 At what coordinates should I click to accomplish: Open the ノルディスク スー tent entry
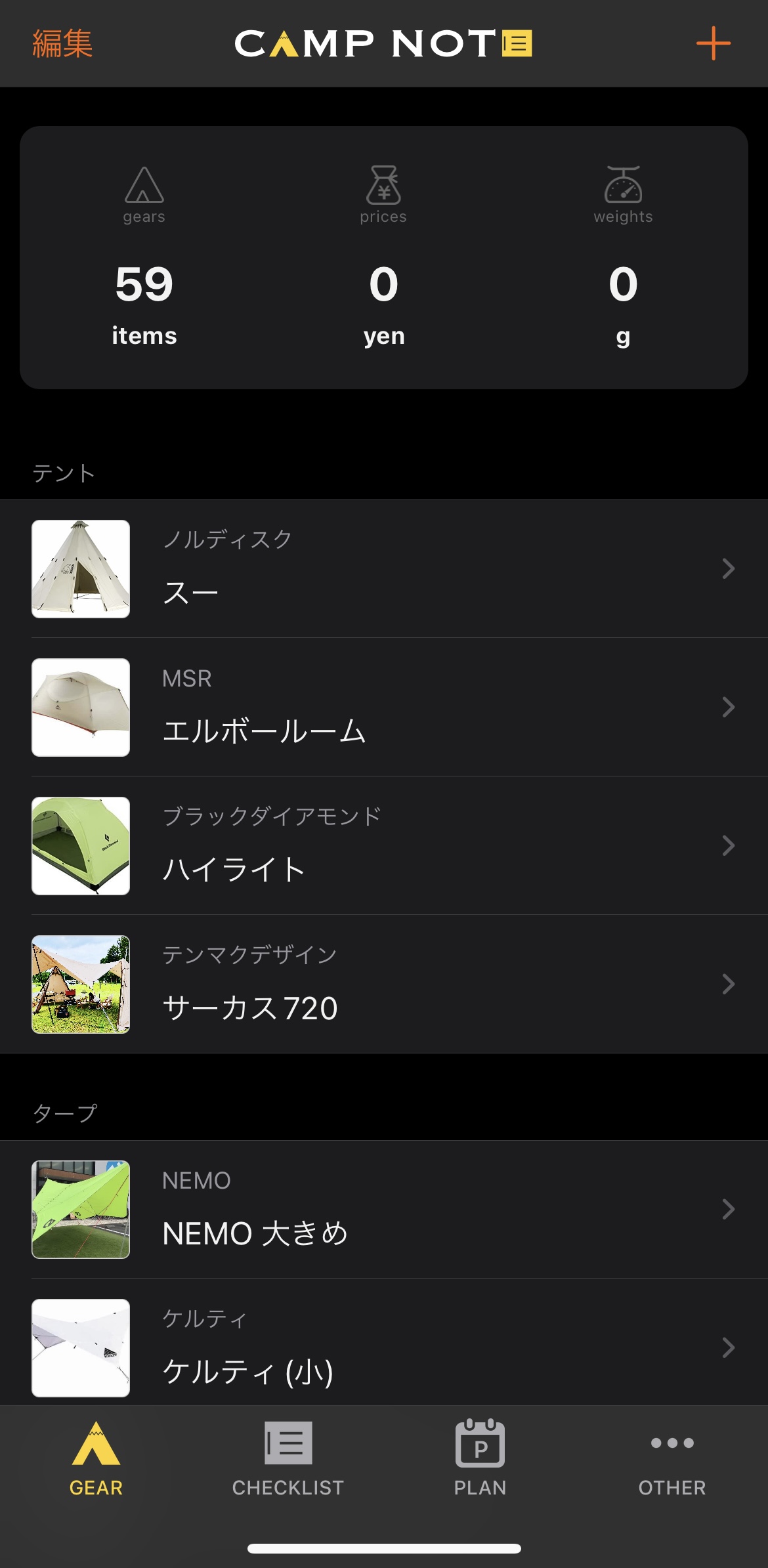click(x=384, y=568)
